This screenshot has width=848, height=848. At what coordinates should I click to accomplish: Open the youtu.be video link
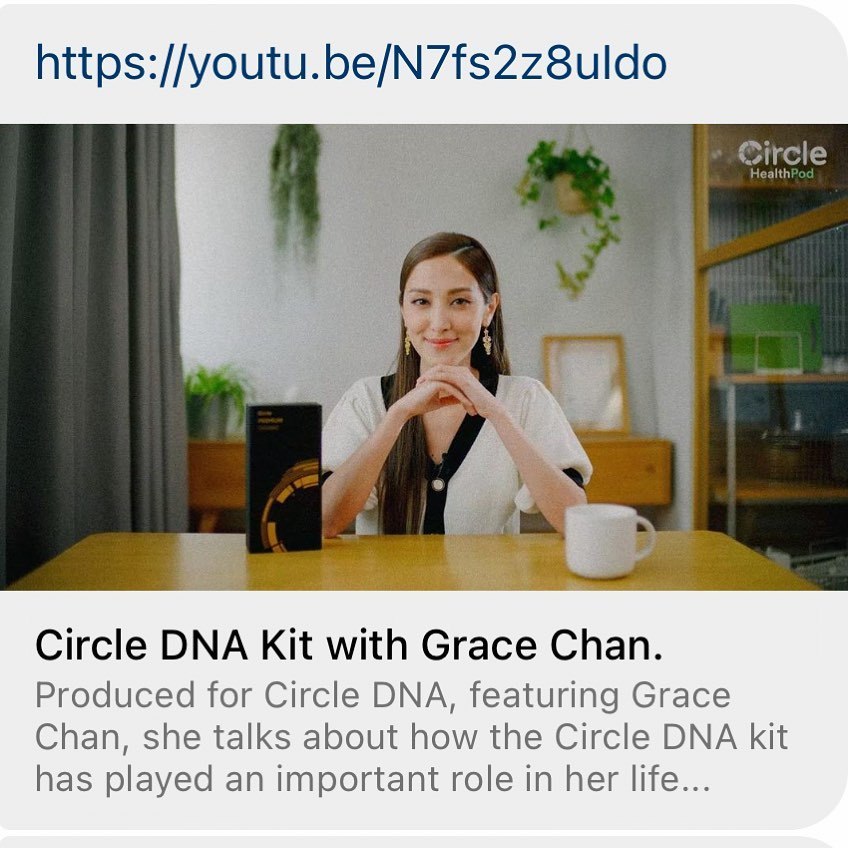(x=350, y=63)
